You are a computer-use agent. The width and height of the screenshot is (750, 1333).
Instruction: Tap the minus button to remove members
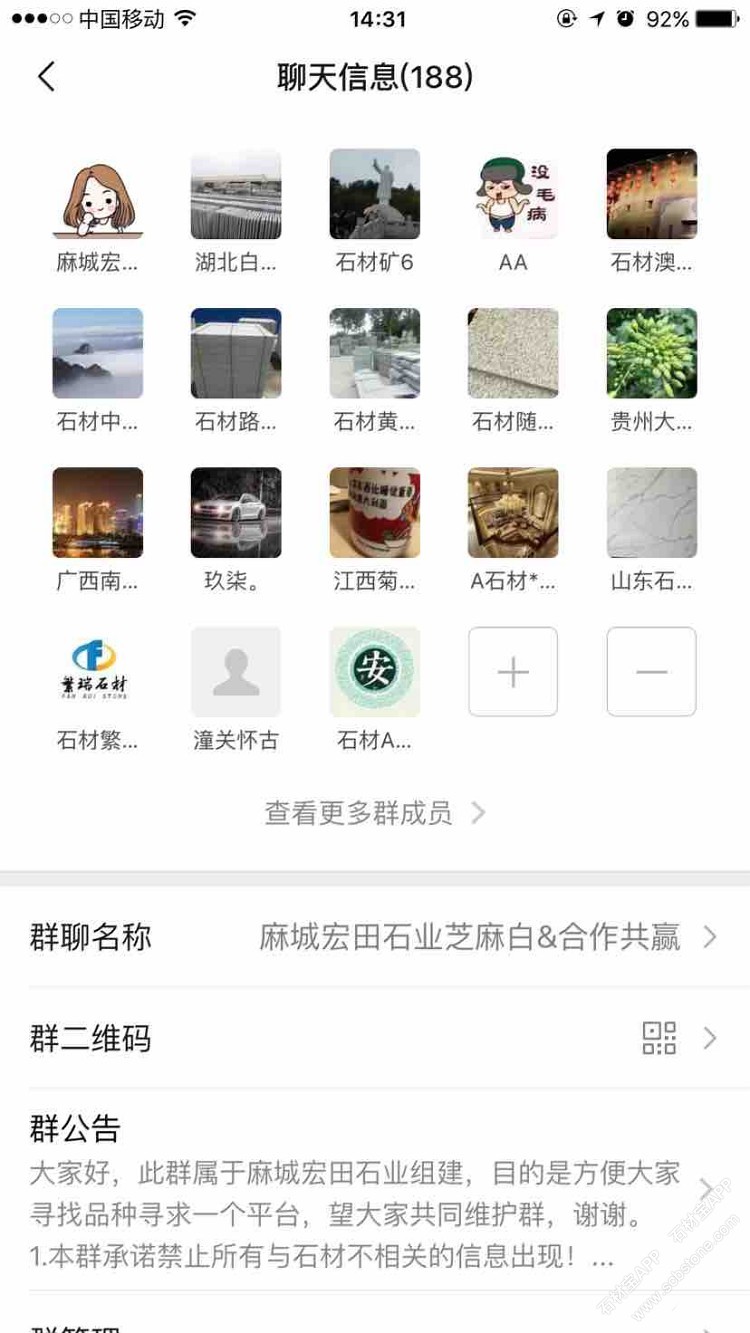pyautogui.click(x=651, y=672)
